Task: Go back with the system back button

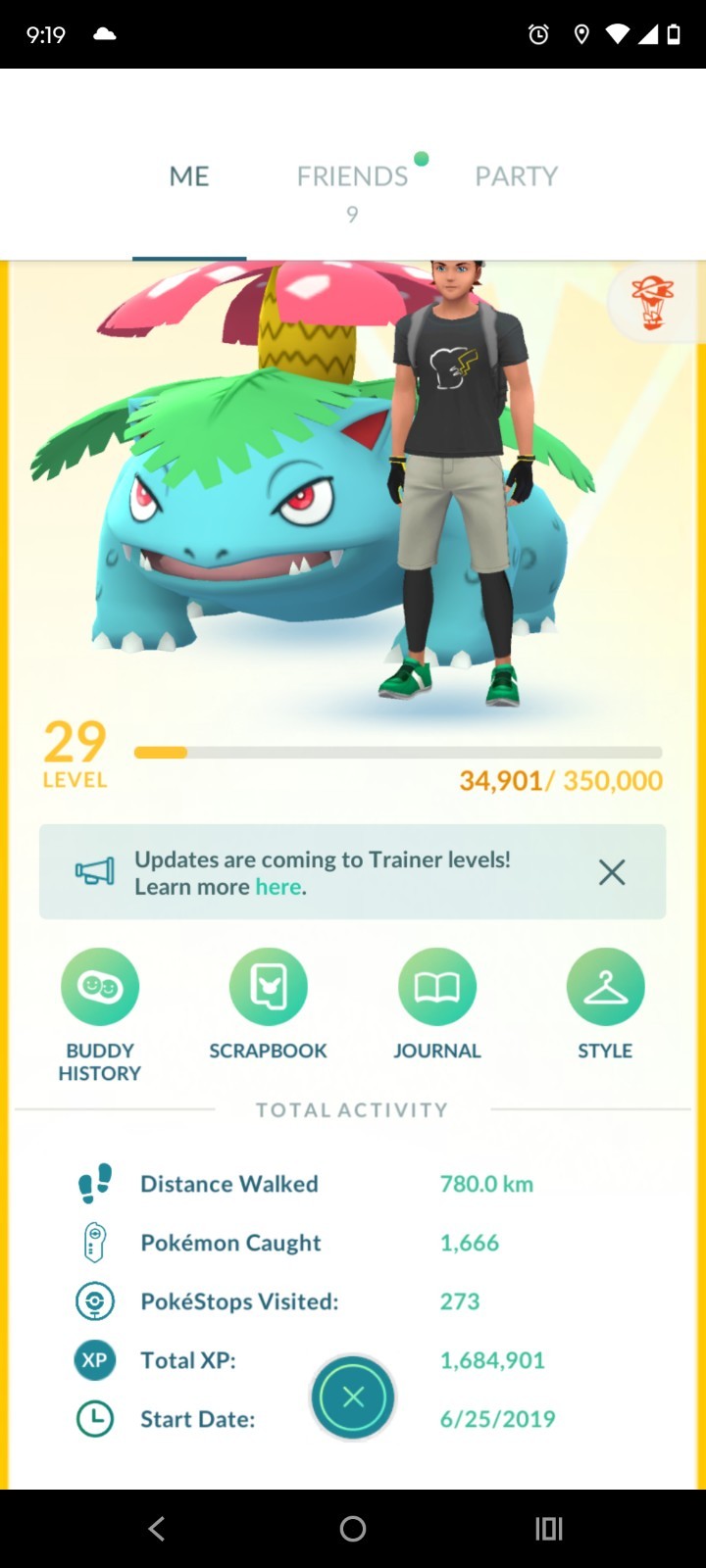Action: tap(157, 1529)
